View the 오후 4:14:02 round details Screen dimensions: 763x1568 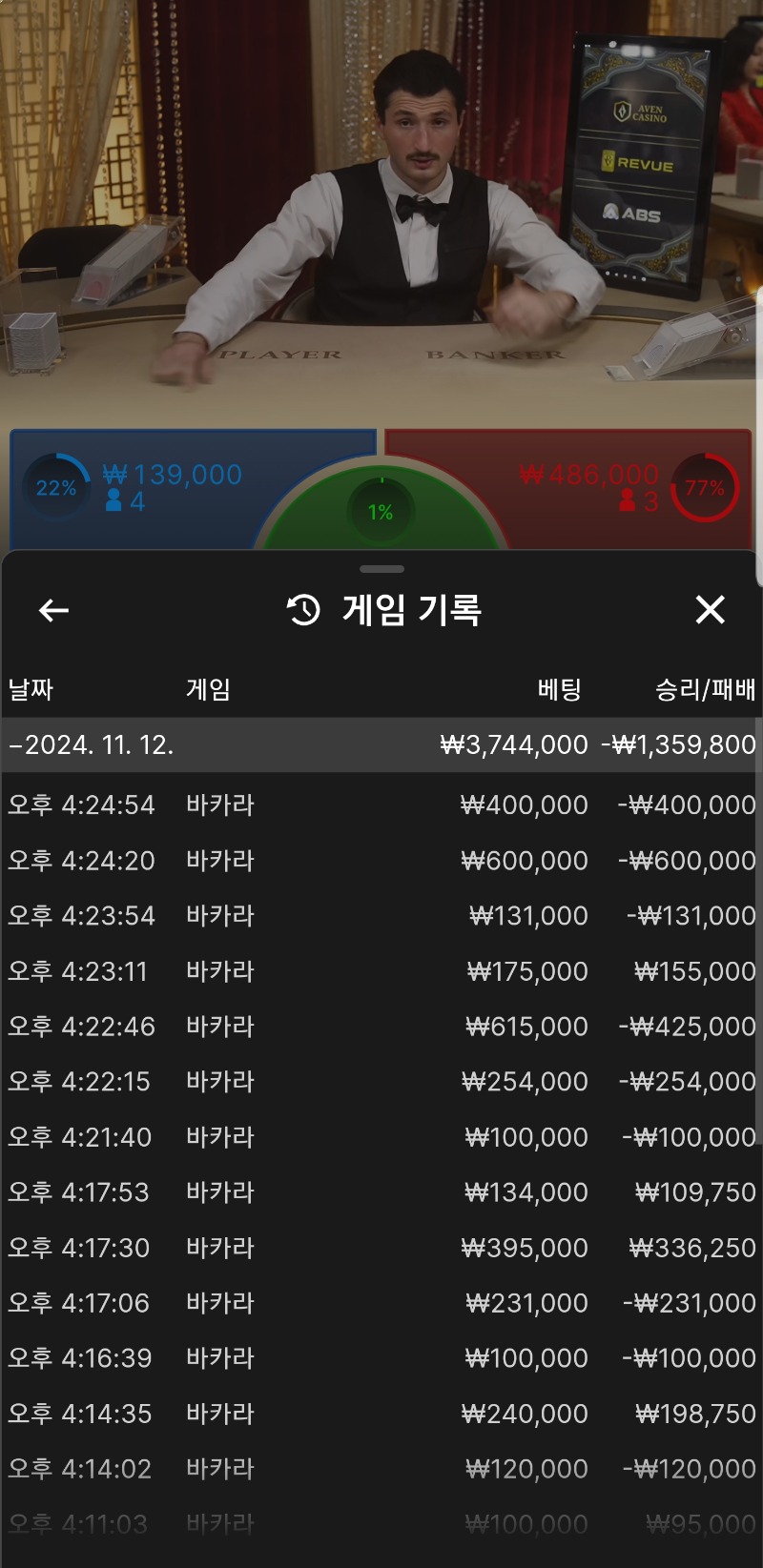pyautogui.click(x=381, y=1468)
